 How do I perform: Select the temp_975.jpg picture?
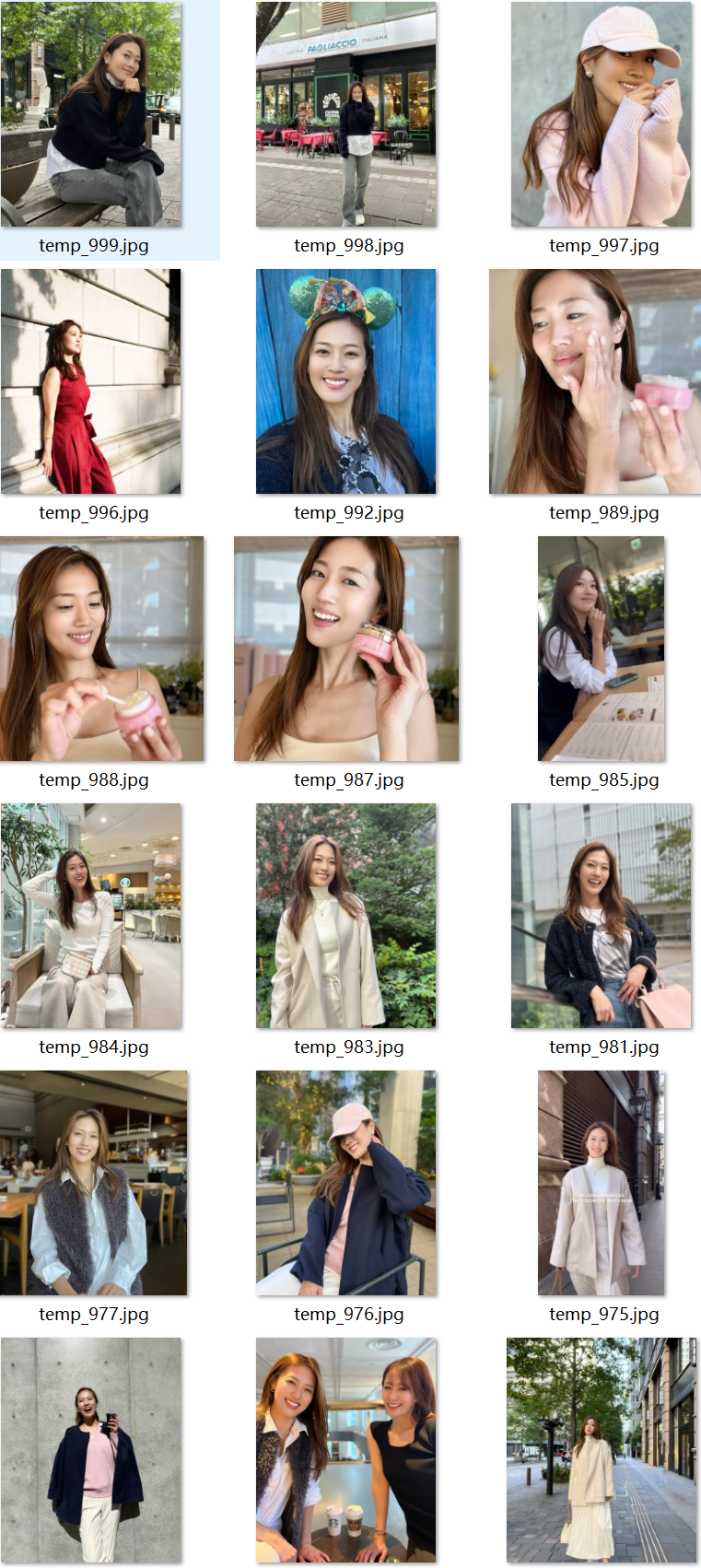click(x=602, y=1183)
